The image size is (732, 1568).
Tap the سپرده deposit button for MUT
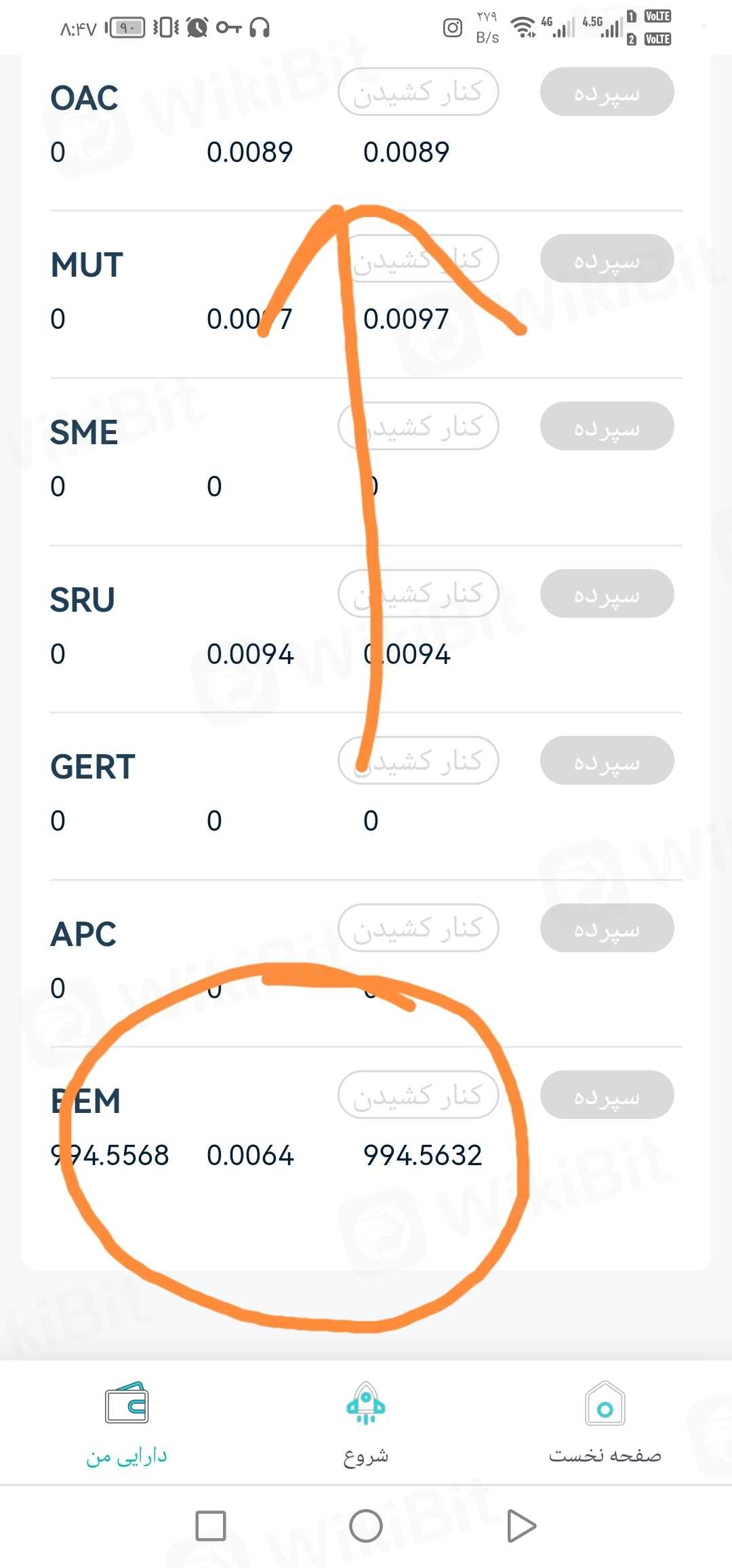(607, 258)
